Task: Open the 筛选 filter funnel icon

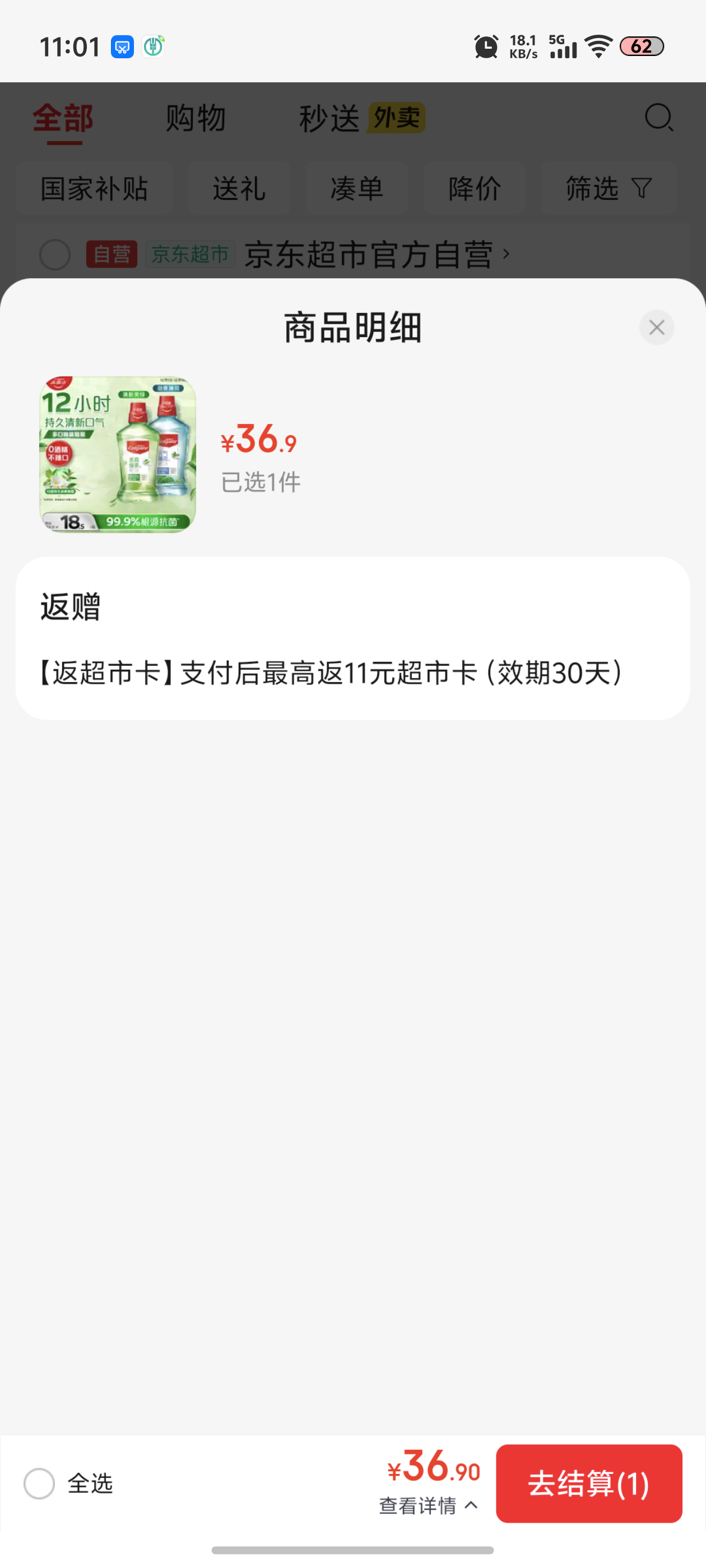Action: [x=642, y=188]
